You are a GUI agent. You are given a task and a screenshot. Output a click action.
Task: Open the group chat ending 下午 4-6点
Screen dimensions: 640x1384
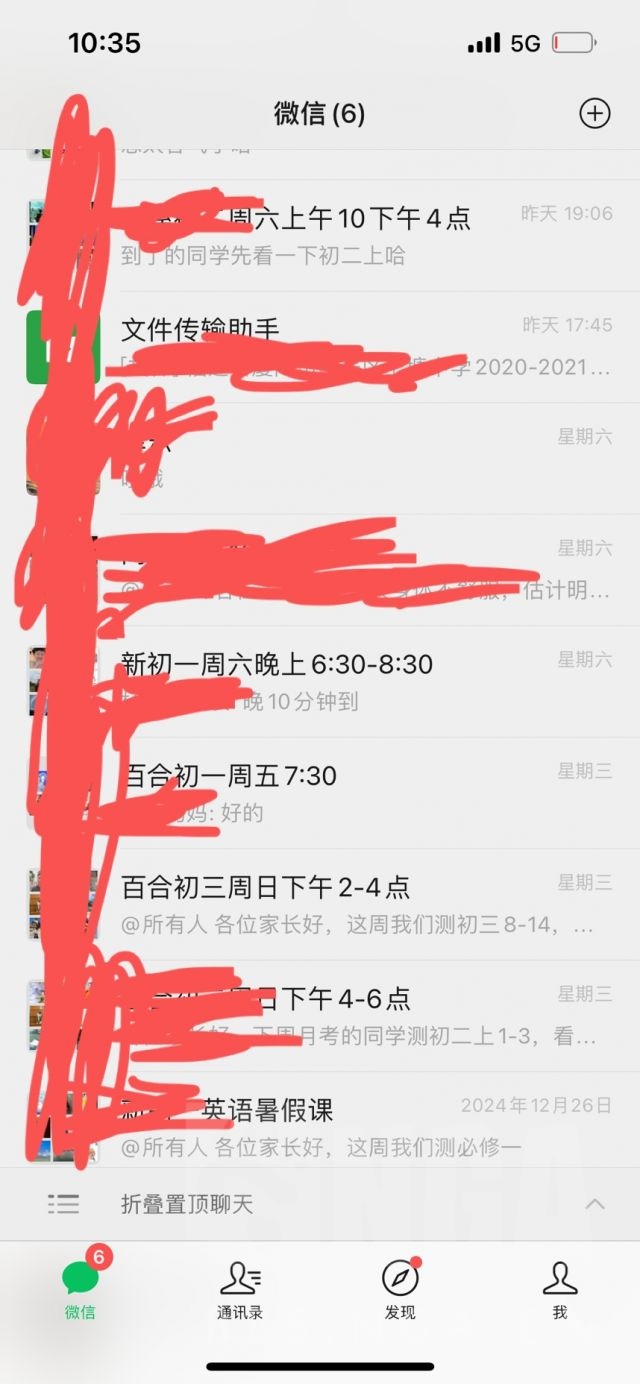click(320, 1017)
